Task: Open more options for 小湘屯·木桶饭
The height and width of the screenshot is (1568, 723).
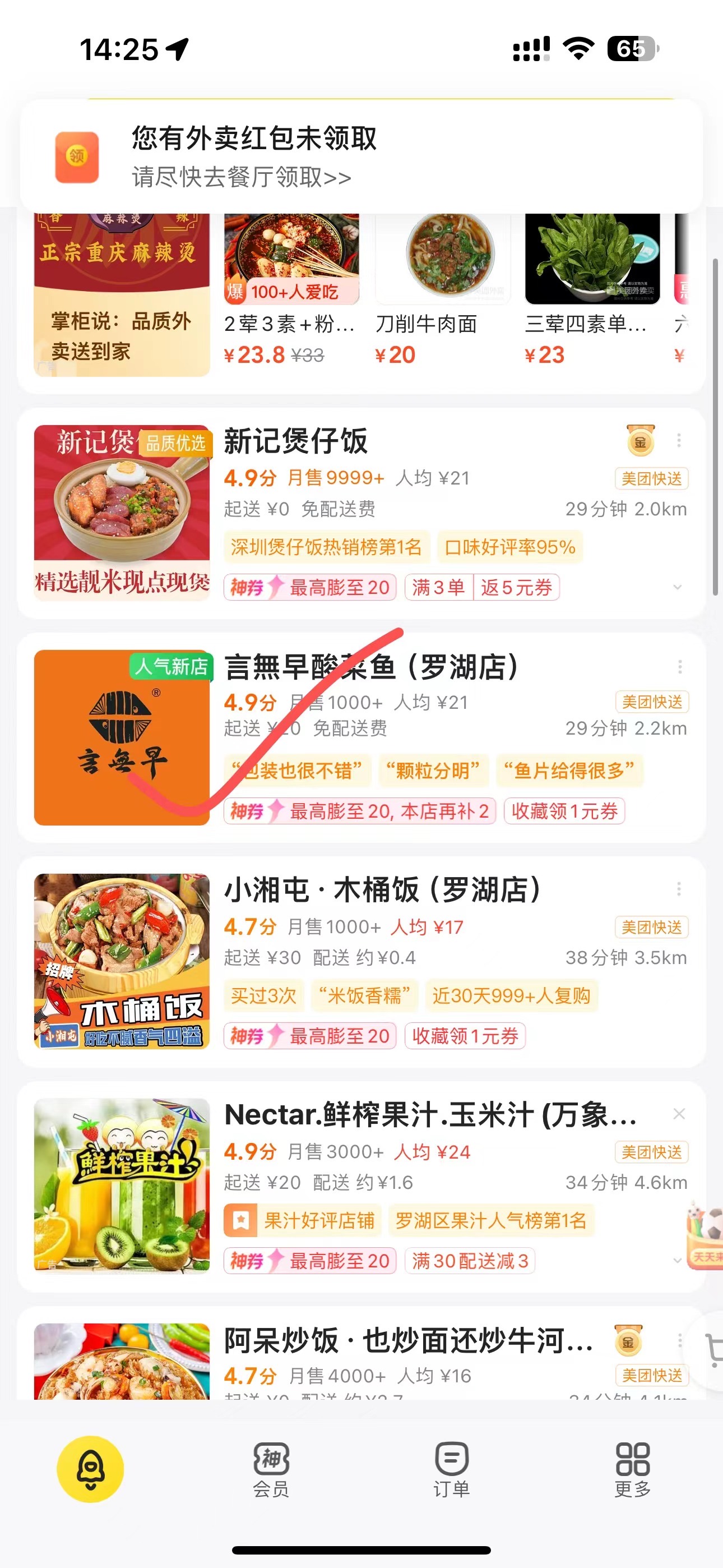Action: click(x=679, y=889)
